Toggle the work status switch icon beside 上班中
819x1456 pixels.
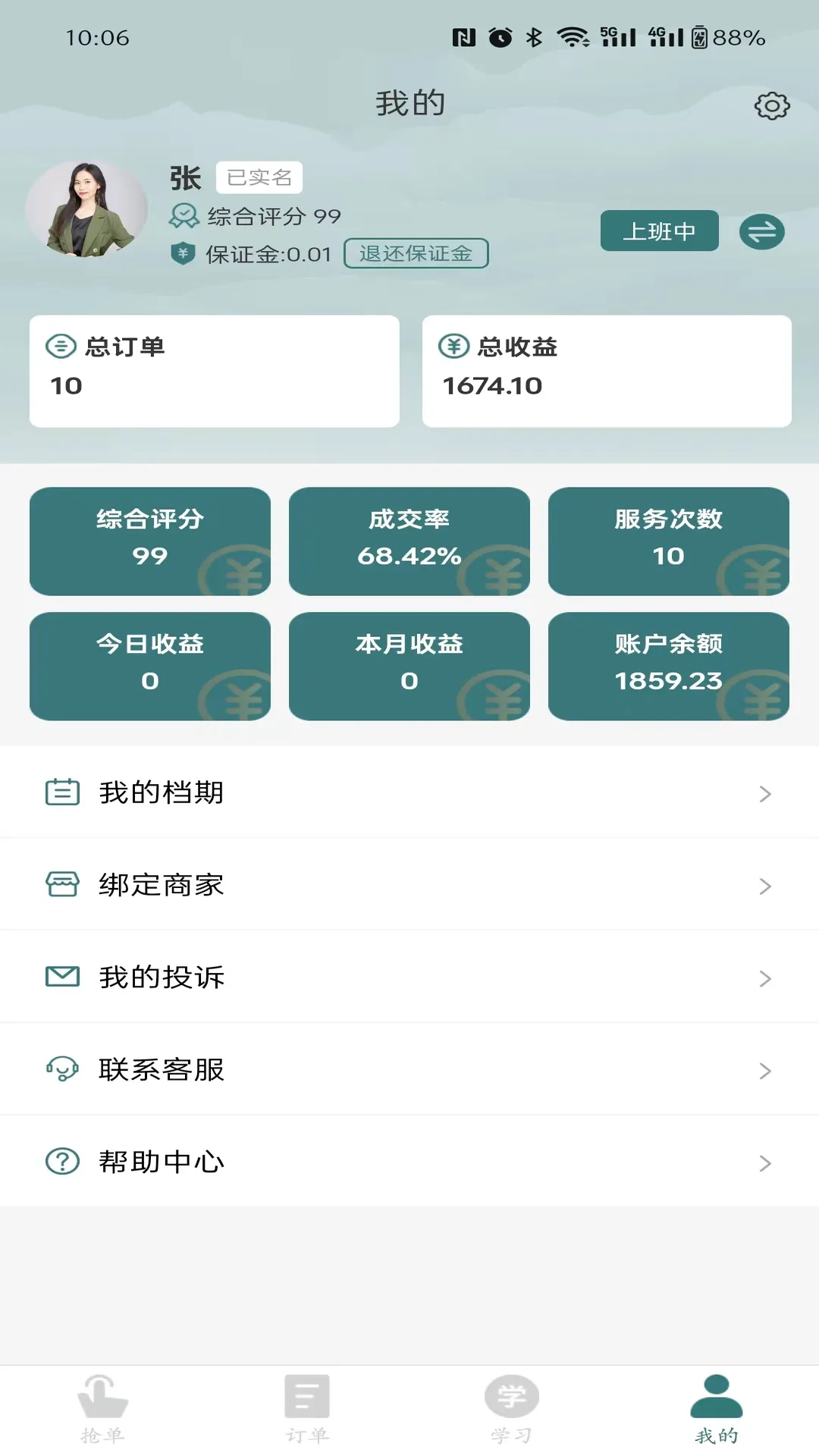tap(761, 231)
